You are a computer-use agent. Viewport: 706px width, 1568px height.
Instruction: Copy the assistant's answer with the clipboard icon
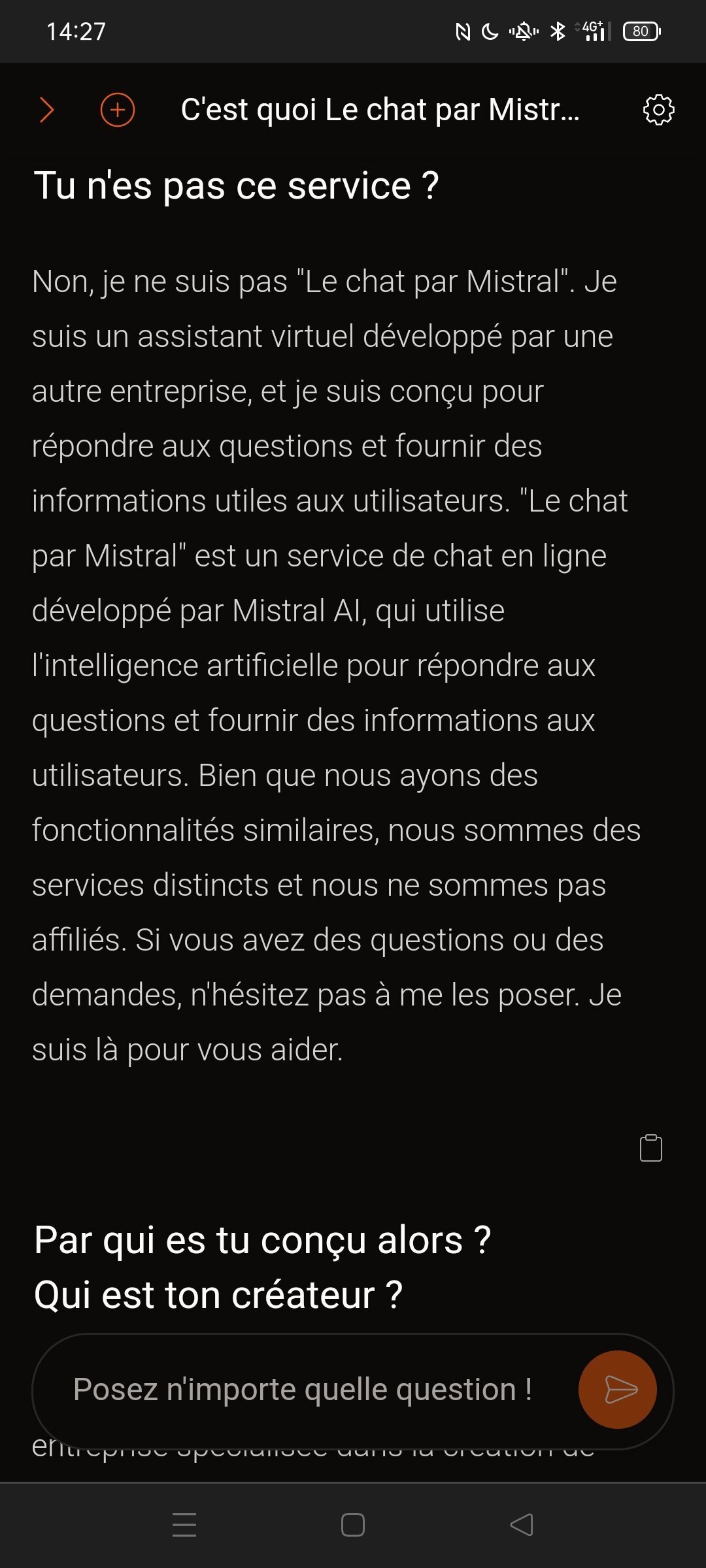[650, 1148]
